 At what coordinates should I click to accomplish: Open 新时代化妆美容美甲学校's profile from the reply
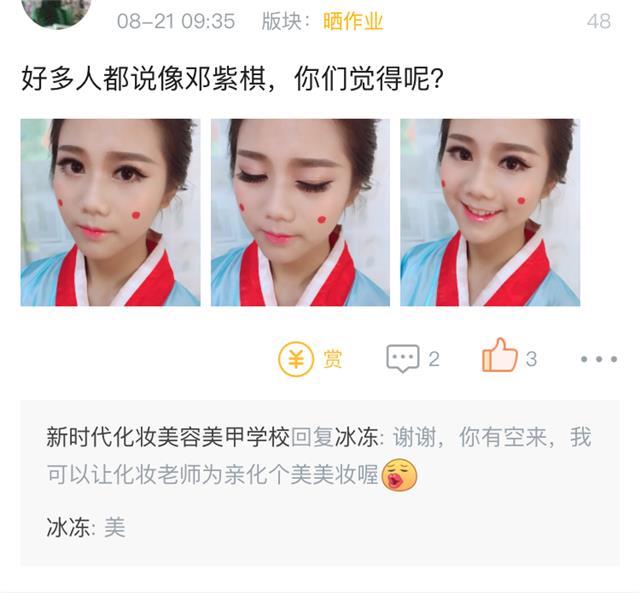tap(167, 438)
